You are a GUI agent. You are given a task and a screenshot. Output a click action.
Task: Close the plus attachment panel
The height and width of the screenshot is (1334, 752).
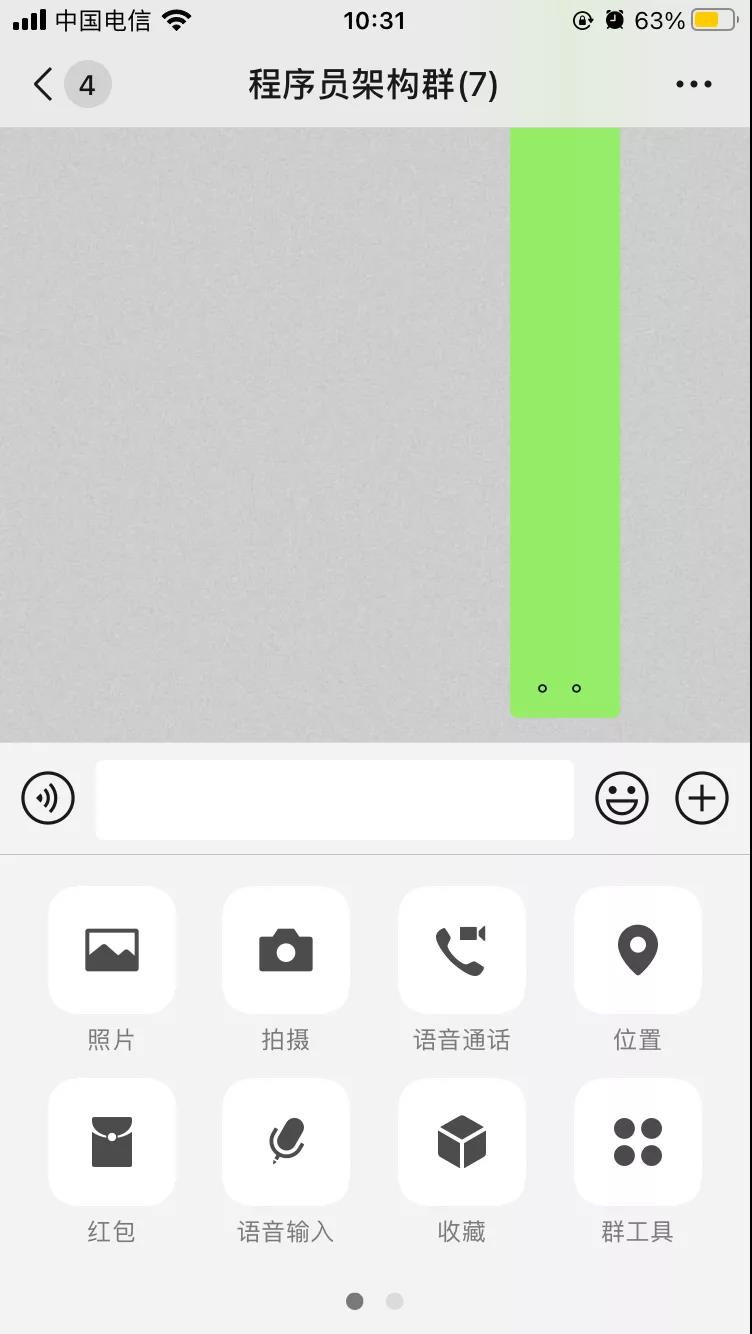(x=702, y=798)
